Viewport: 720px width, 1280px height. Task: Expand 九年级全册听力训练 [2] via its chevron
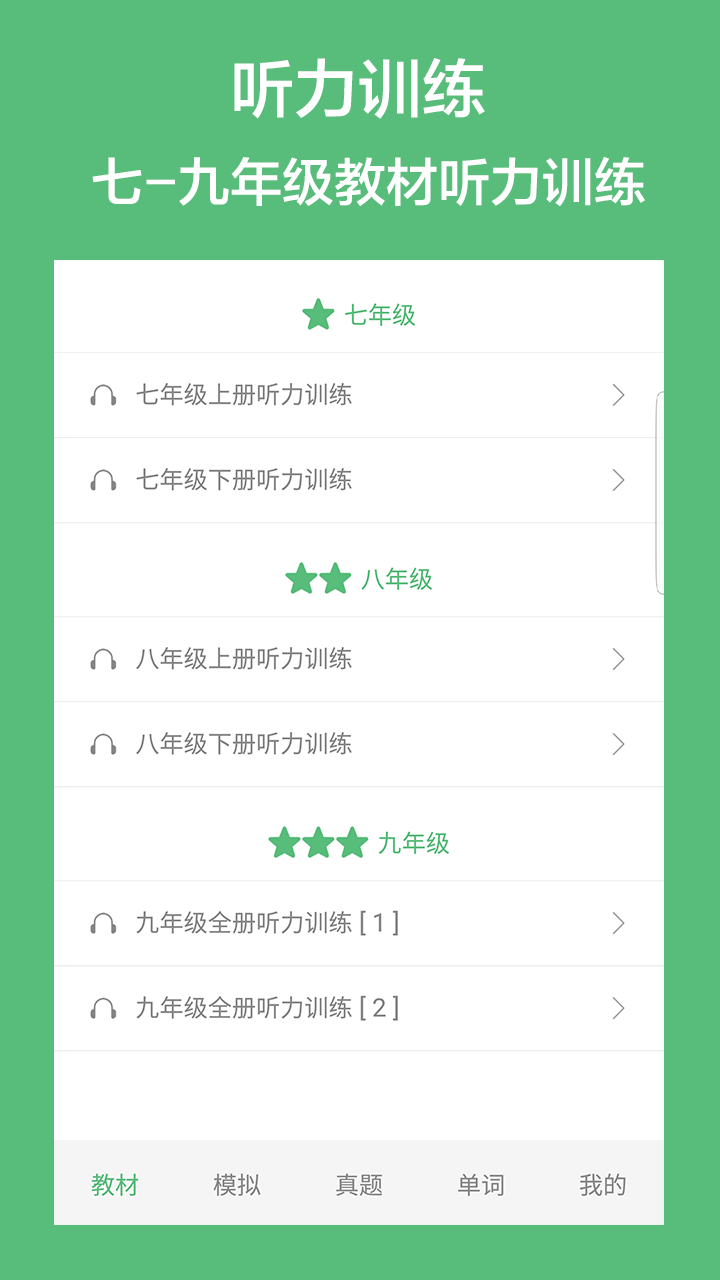616,1008
